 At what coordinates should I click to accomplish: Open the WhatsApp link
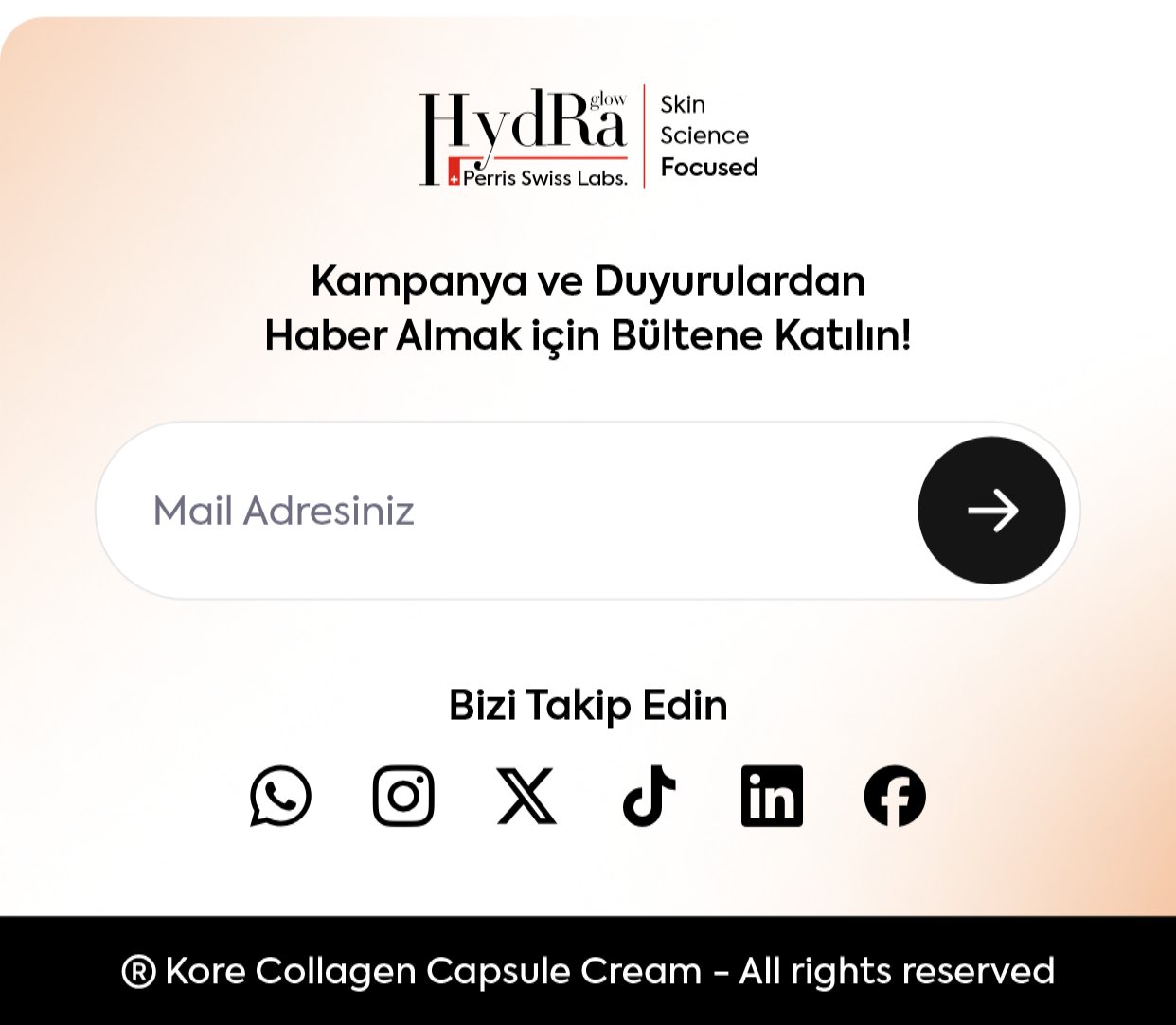coord(280,796)
